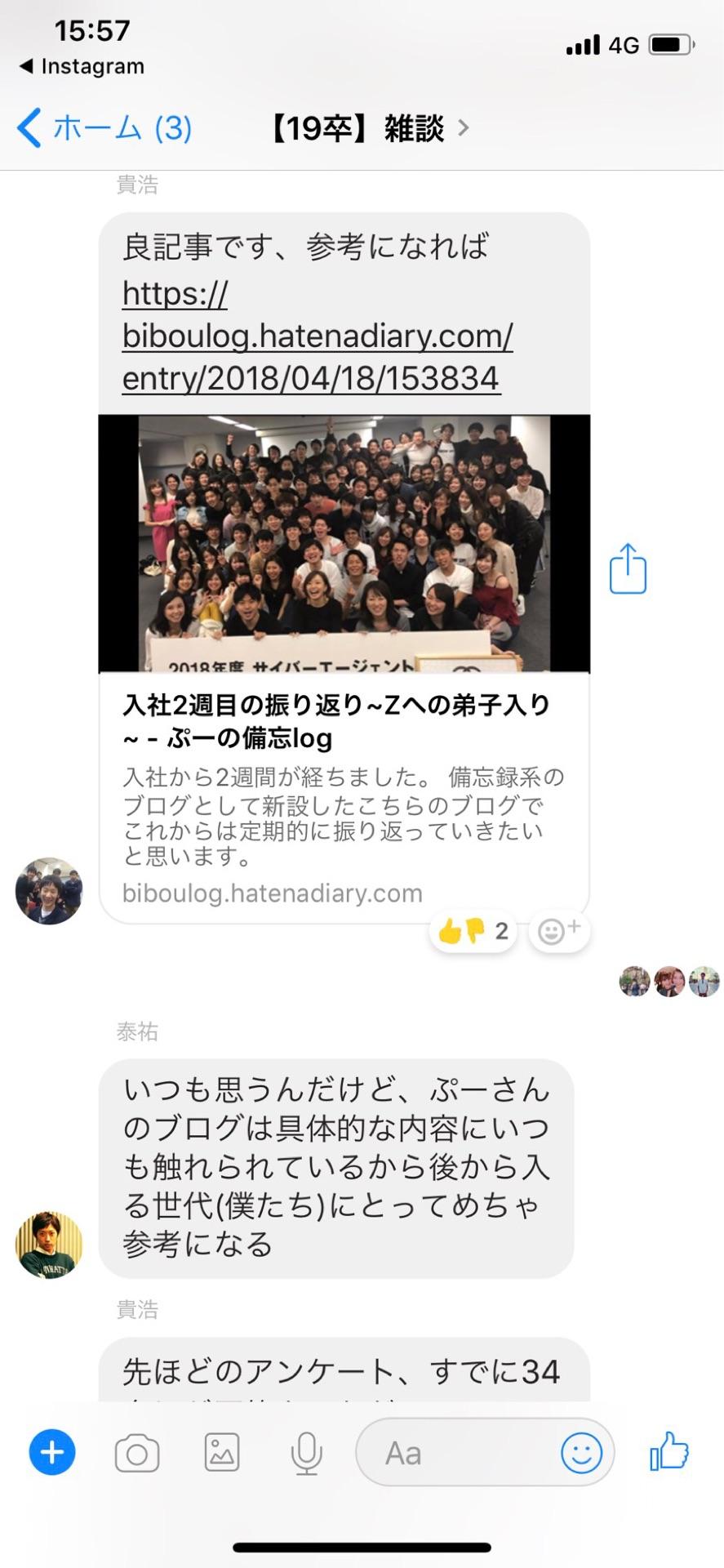The width and height of the screenshot is (724, 1568).
Task: Open the emoji picker in the message bar
Action: tap(581, 1453)
